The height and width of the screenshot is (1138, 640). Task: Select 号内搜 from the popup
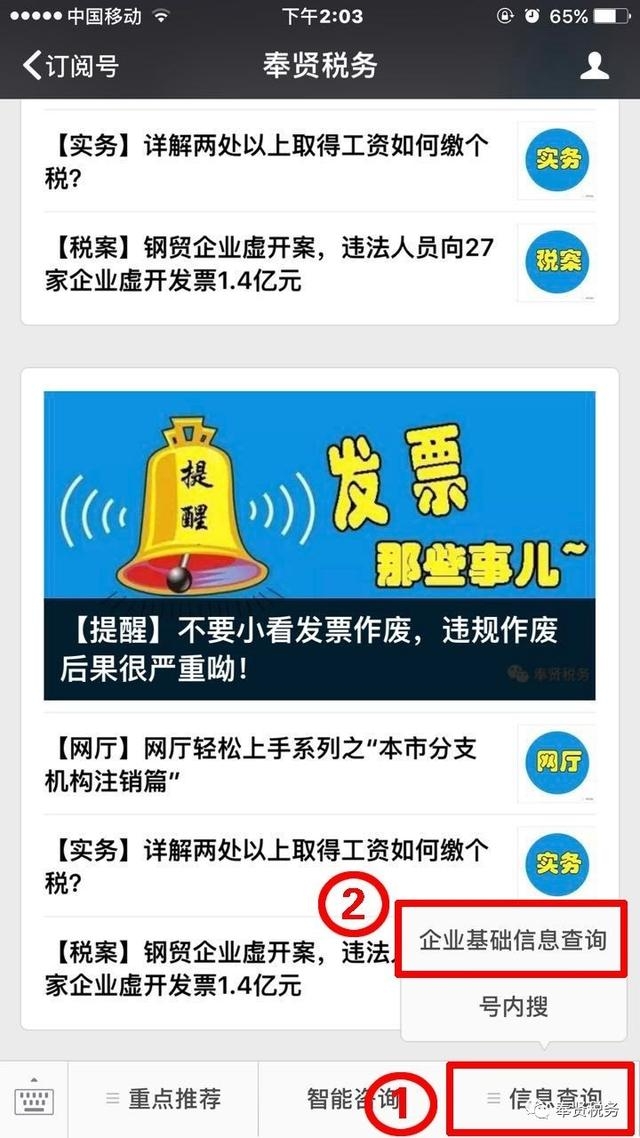(512, 1007)
